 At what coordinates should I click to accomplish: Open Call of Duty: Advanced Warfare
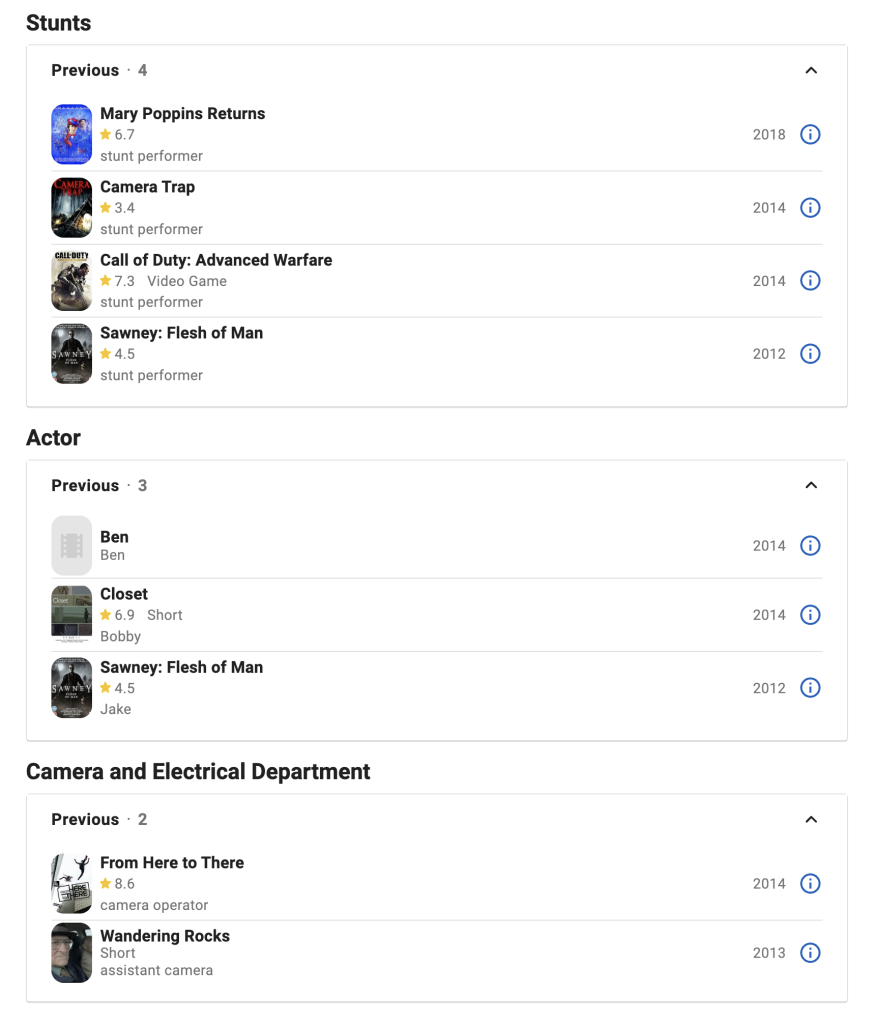215,260
